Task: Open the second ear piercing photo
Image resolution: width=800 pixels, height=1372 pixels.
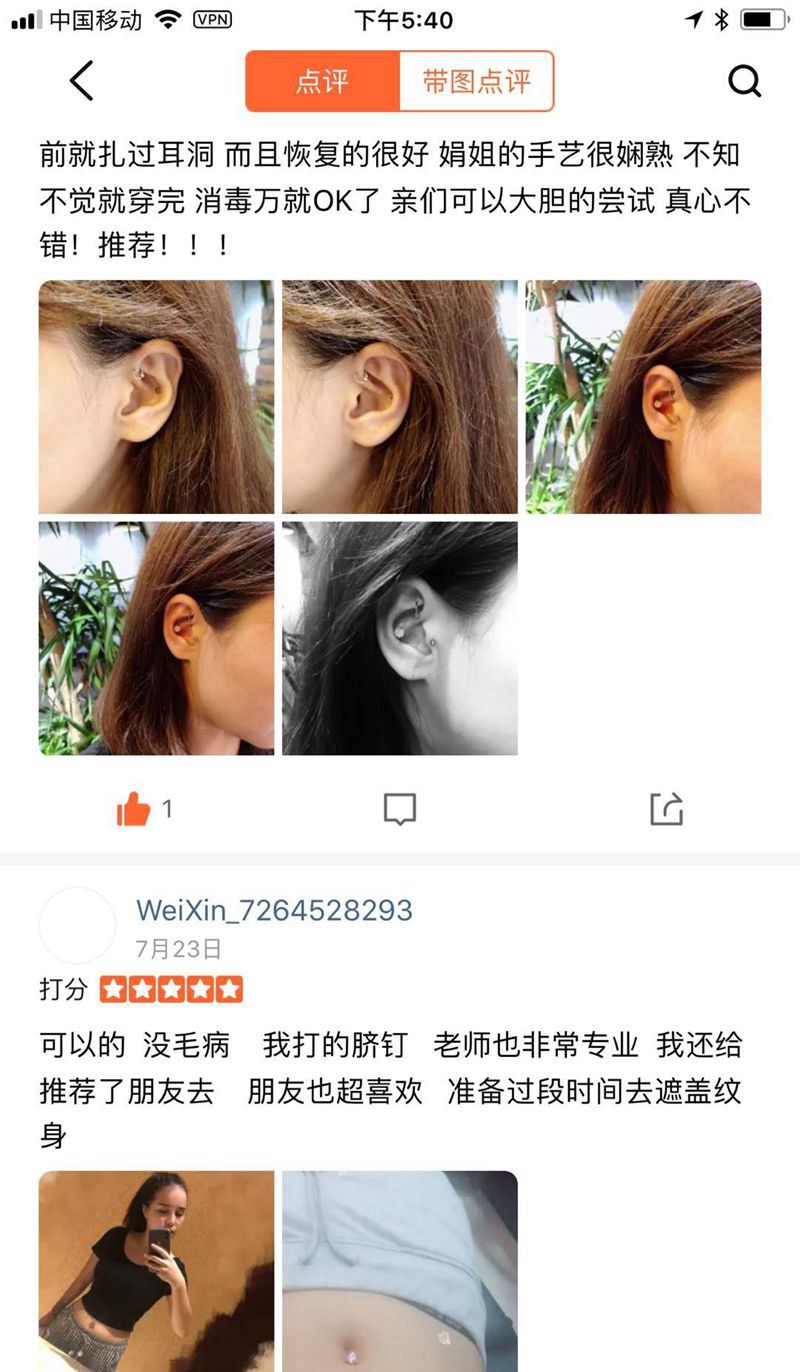Action: pyautogui.click(x=400, y=397)
